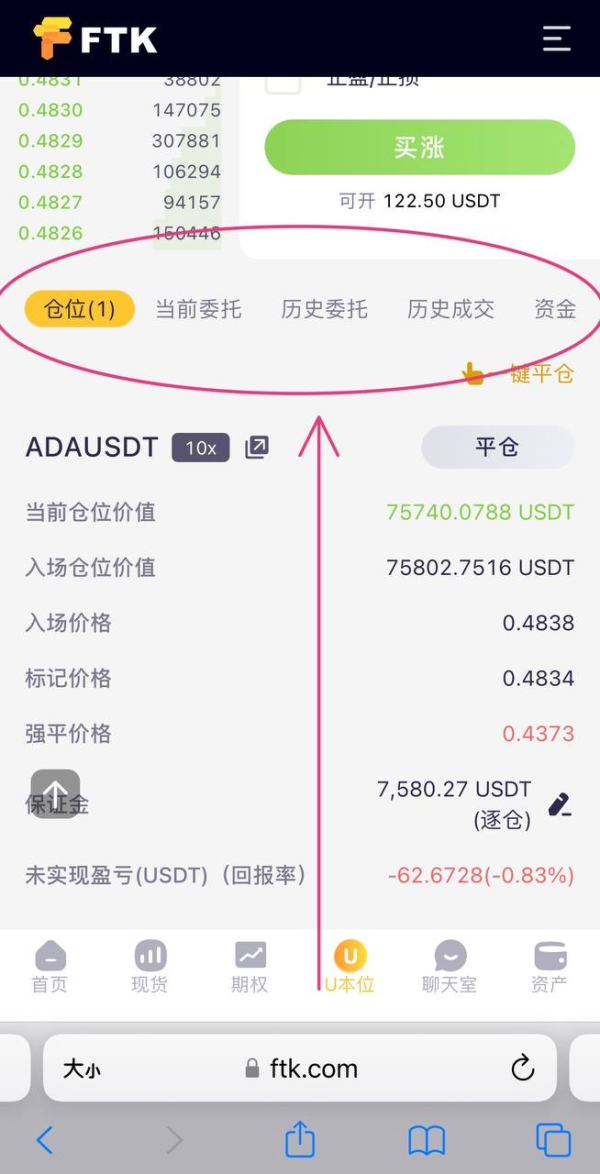Switch to the 历史委托 tab
Screen dimensions: 600x1174
(324, 309)
